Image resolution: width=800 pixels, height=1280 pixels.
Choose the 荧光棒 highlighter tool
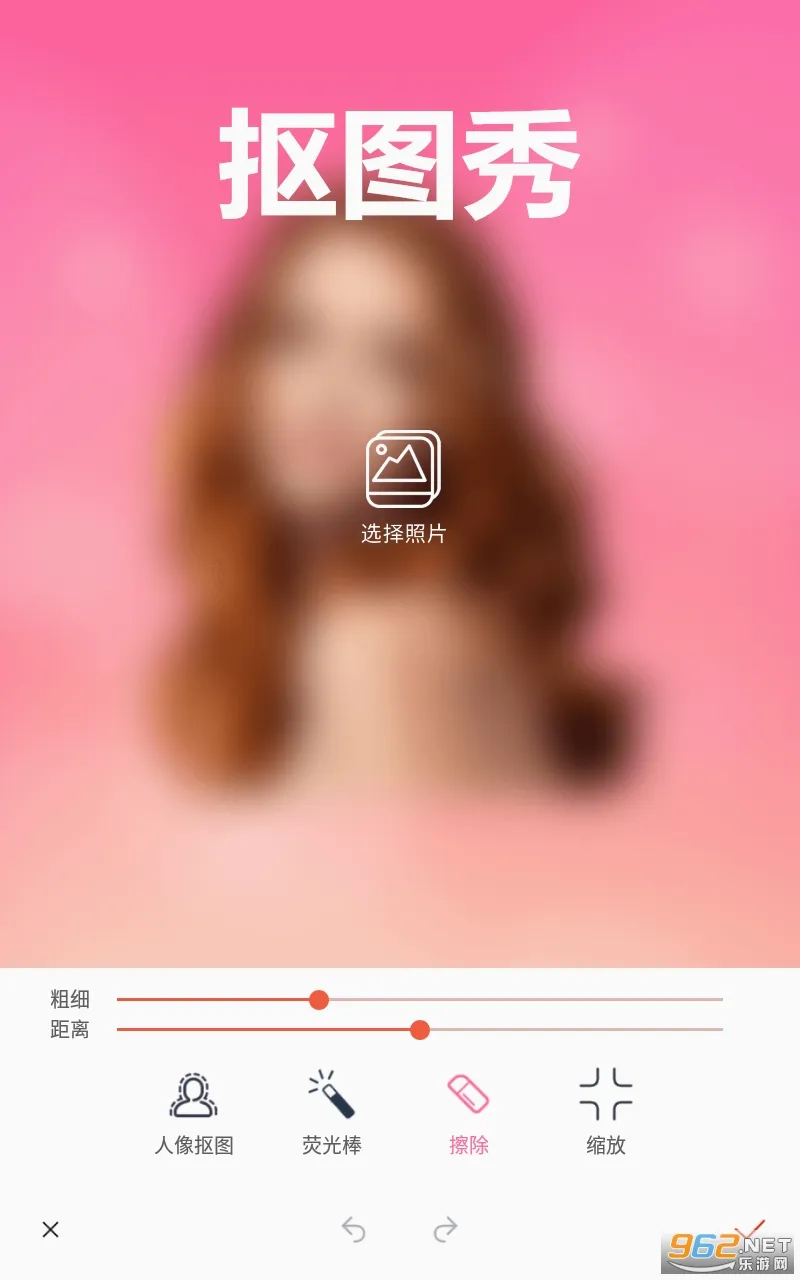[x=332, y=1113]
